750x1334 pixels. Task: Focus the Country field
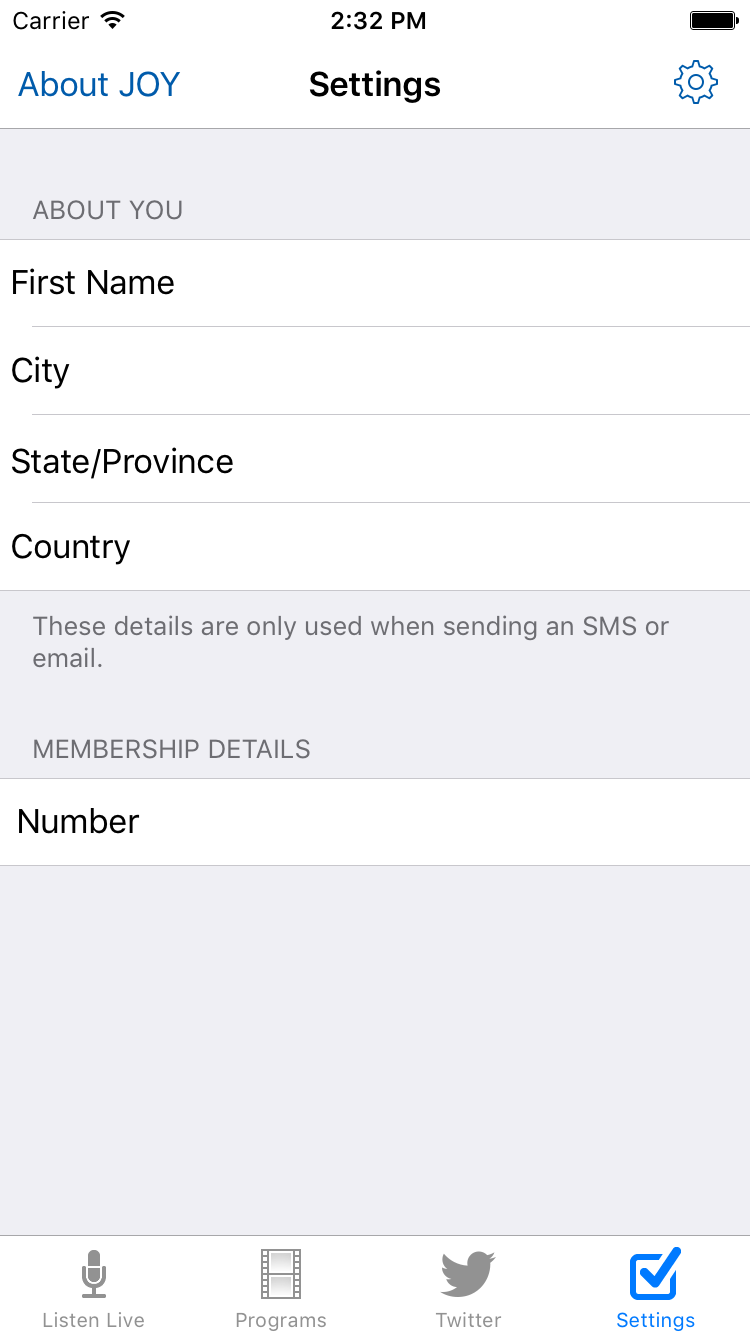pyautogui.click(x=375, y=547)
